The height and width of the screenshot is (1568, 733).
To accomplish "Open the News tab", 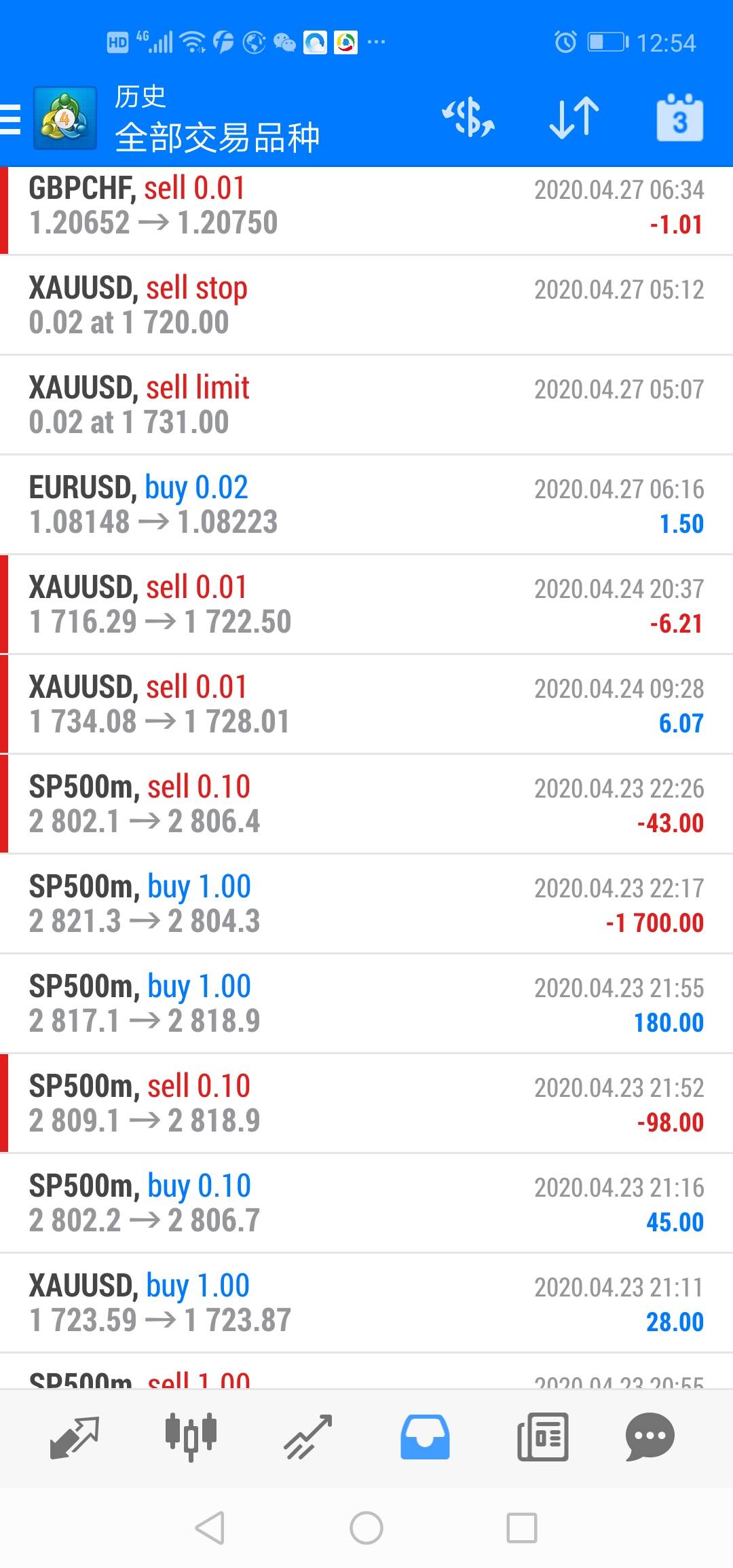I will (x=542, y=1436).
